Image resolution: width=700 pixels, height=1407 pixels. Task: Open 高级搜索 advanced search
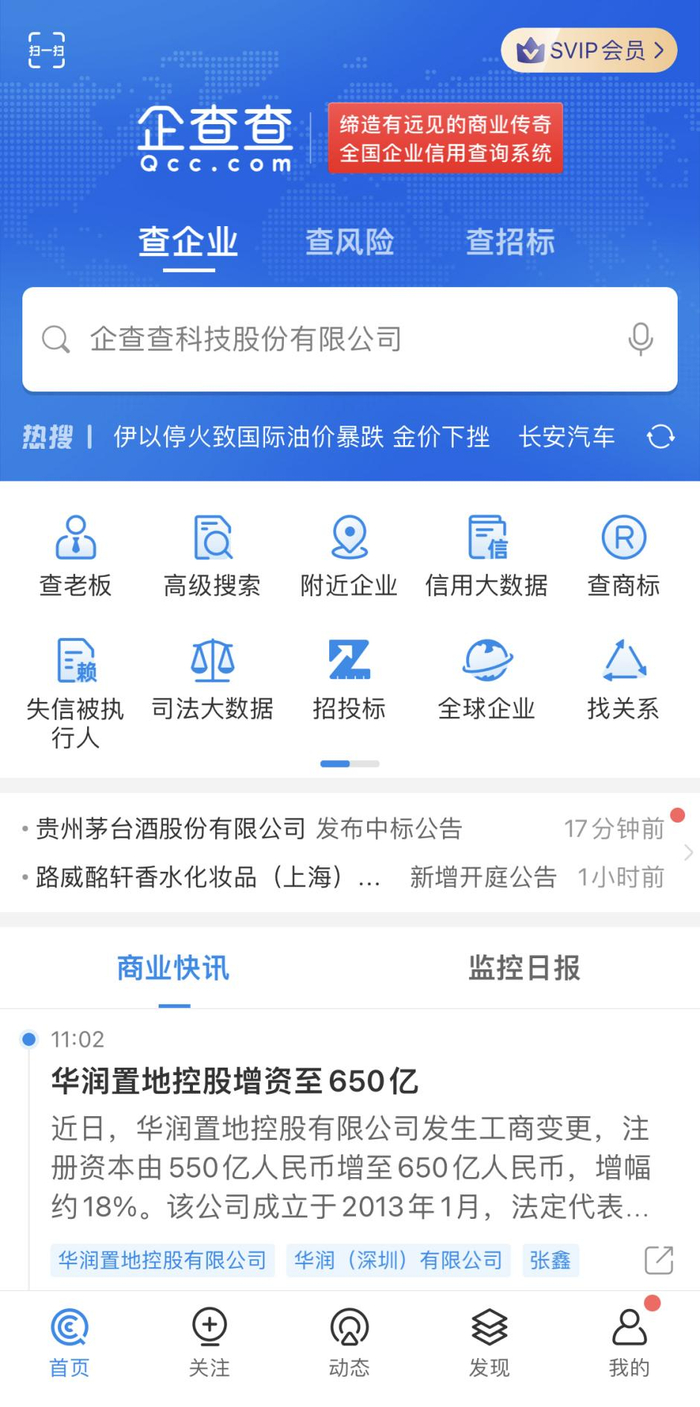coord(212,556)
